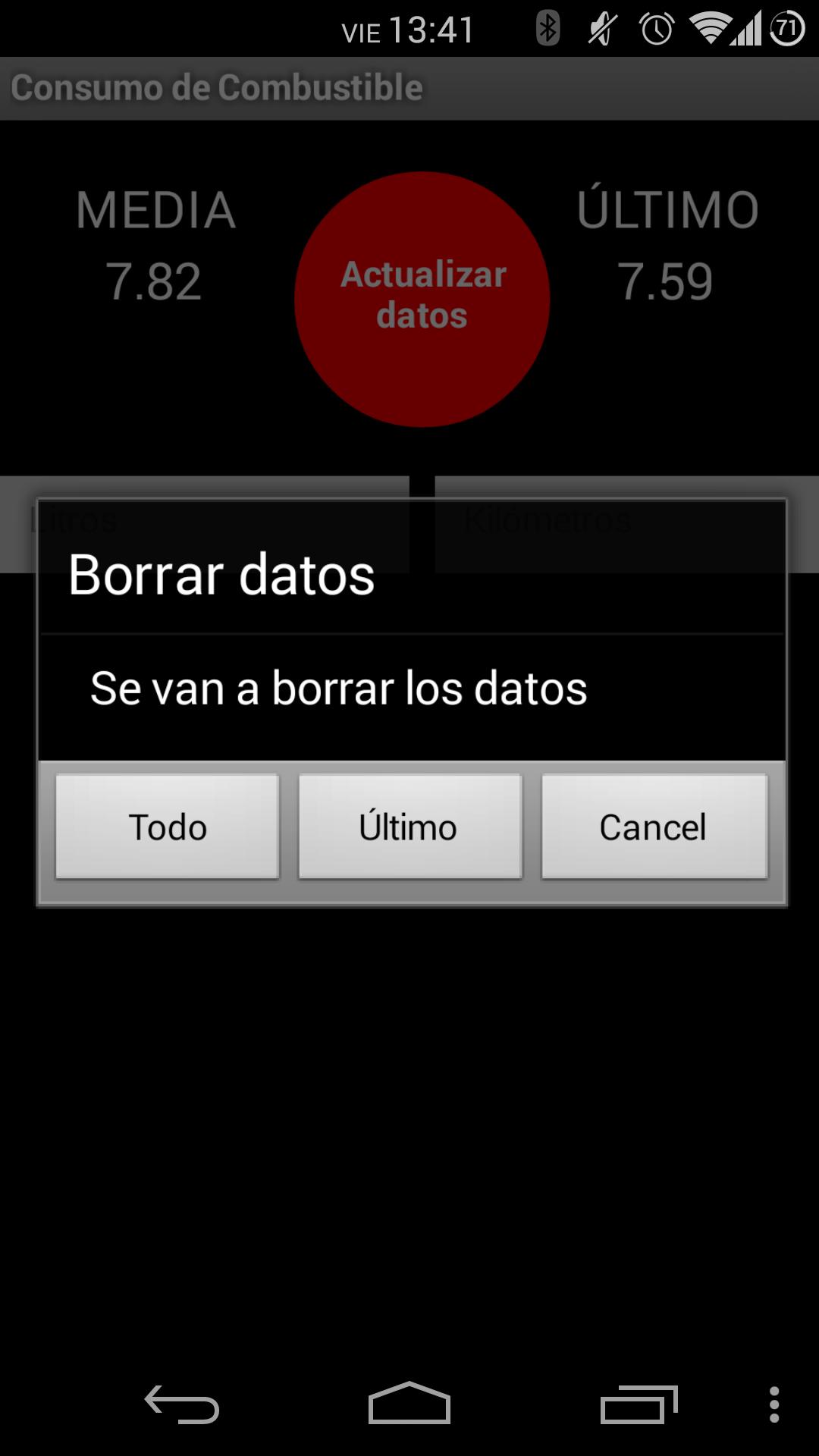This screenshot has width=819, height=1456.
Task: Choose Último to delete last entry
Action: pos(409,827)
